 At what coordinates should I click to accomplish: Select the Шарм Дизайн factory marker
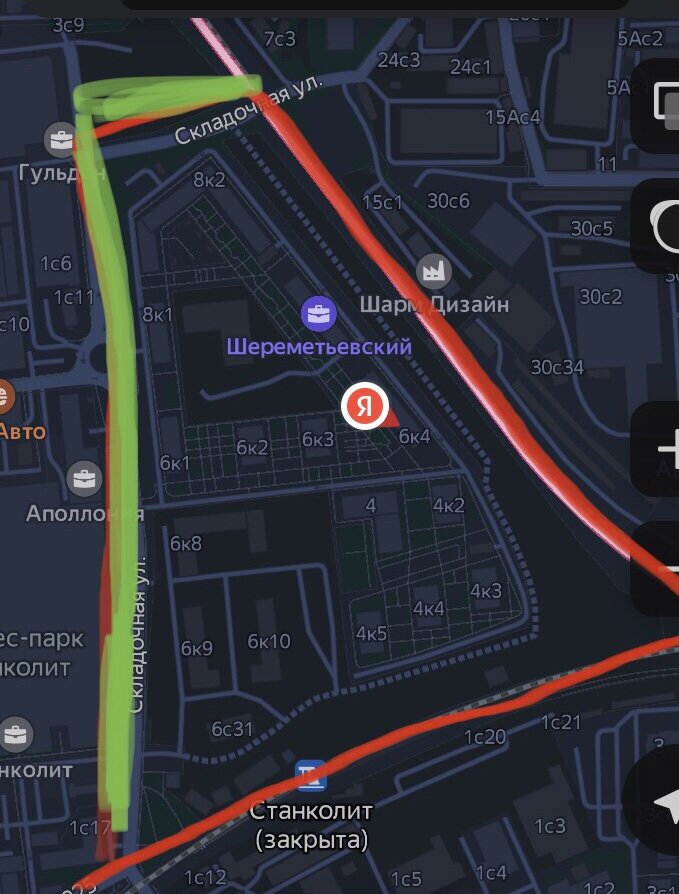[433, 270]
